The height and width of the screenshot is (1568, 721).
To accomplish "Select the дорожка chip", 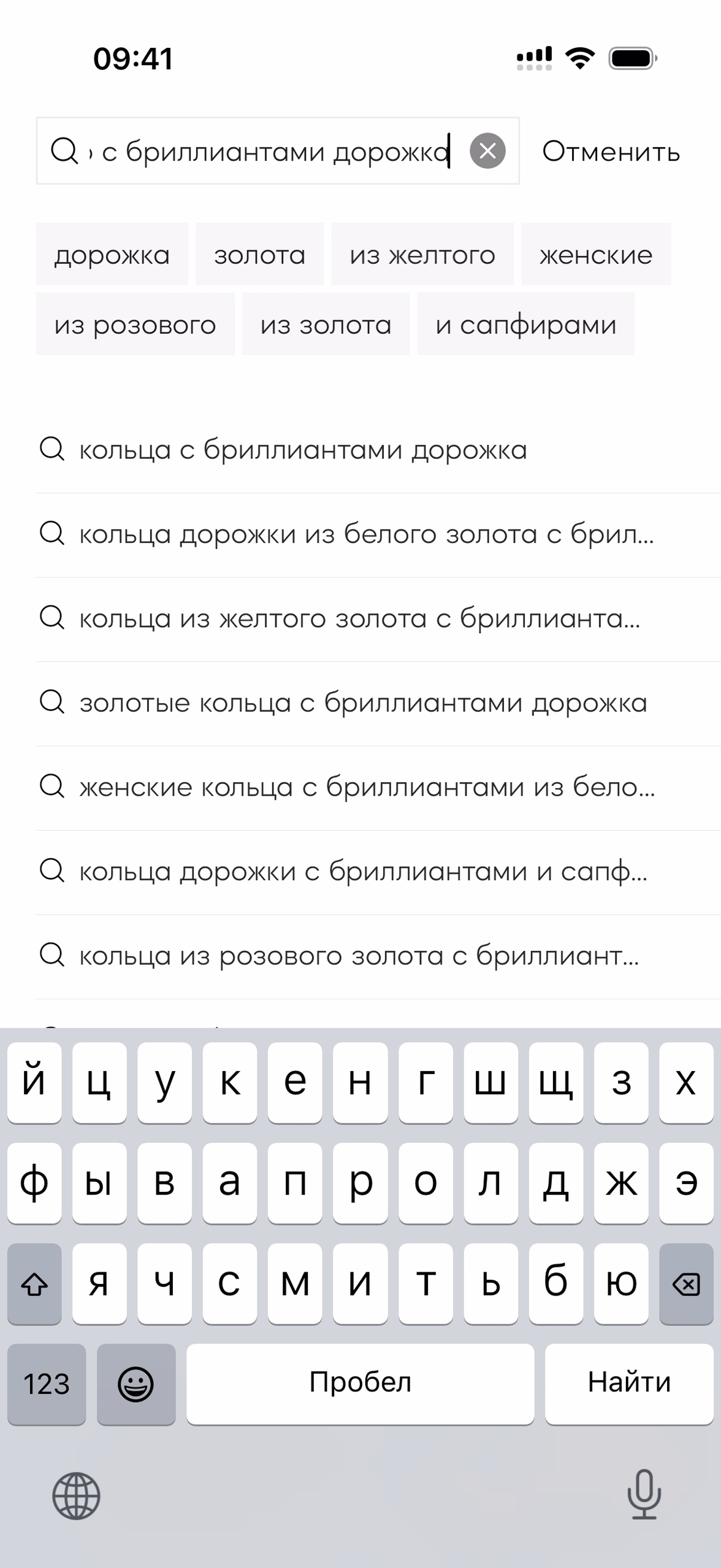I will [x=112, y=255].
